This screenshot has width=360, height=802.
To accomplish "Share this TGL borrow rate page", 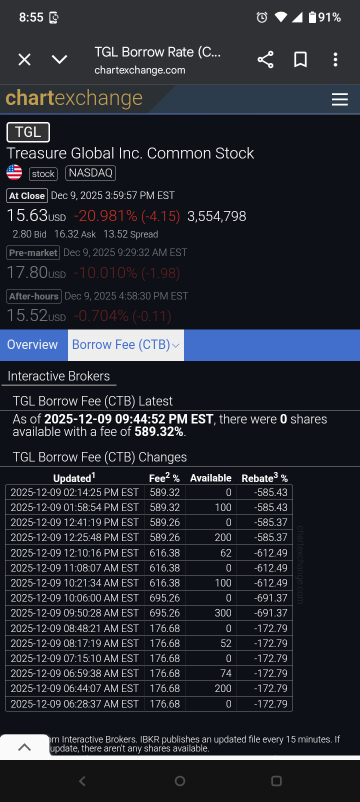I will (x=265, y=60).
